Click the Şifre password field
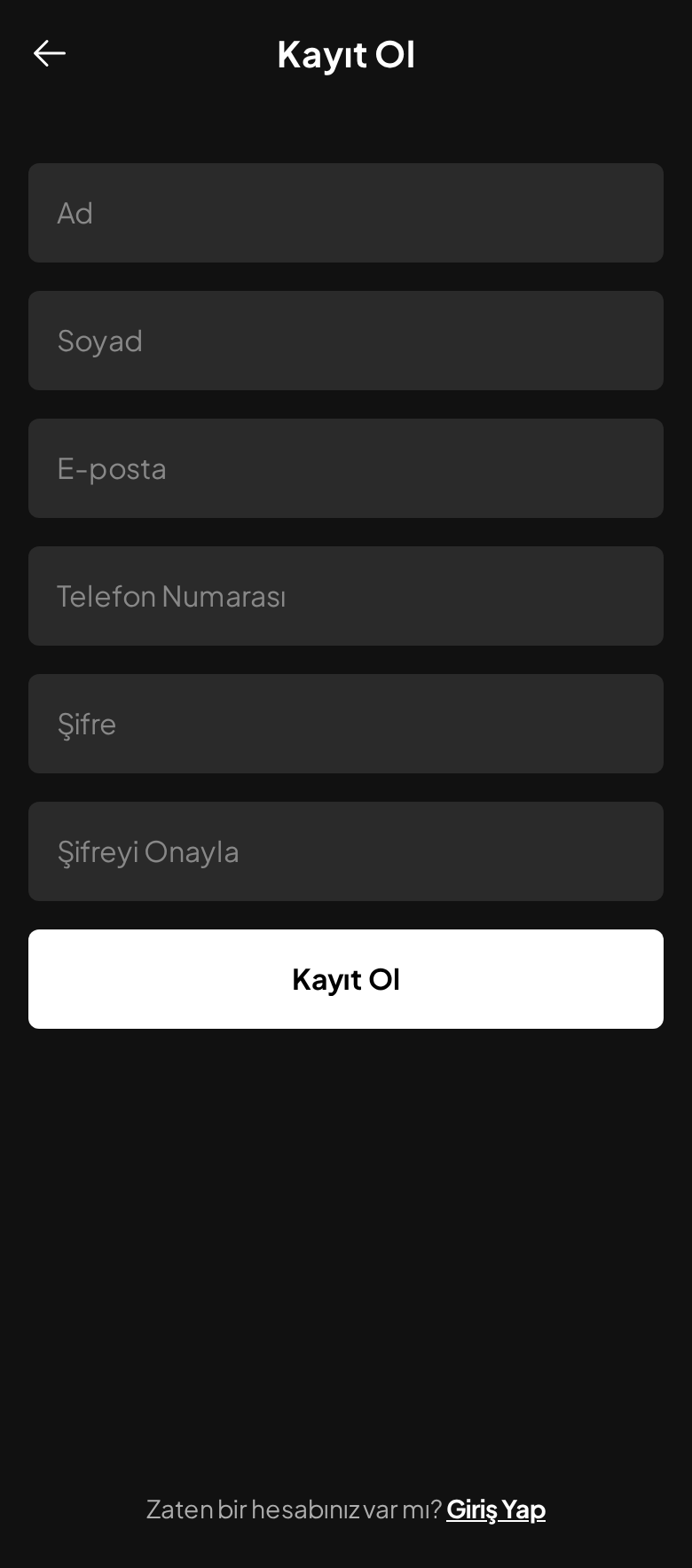Image resolution: width=692 pixels, height=1568 pixels. pyautogui.click(x=346, y=724)
